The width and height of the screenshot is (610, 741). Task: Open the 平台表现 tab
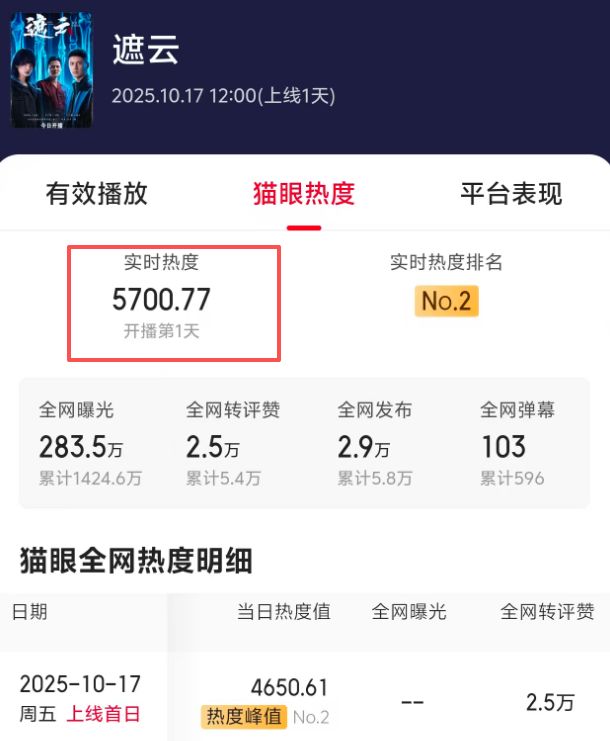point(511,194)
